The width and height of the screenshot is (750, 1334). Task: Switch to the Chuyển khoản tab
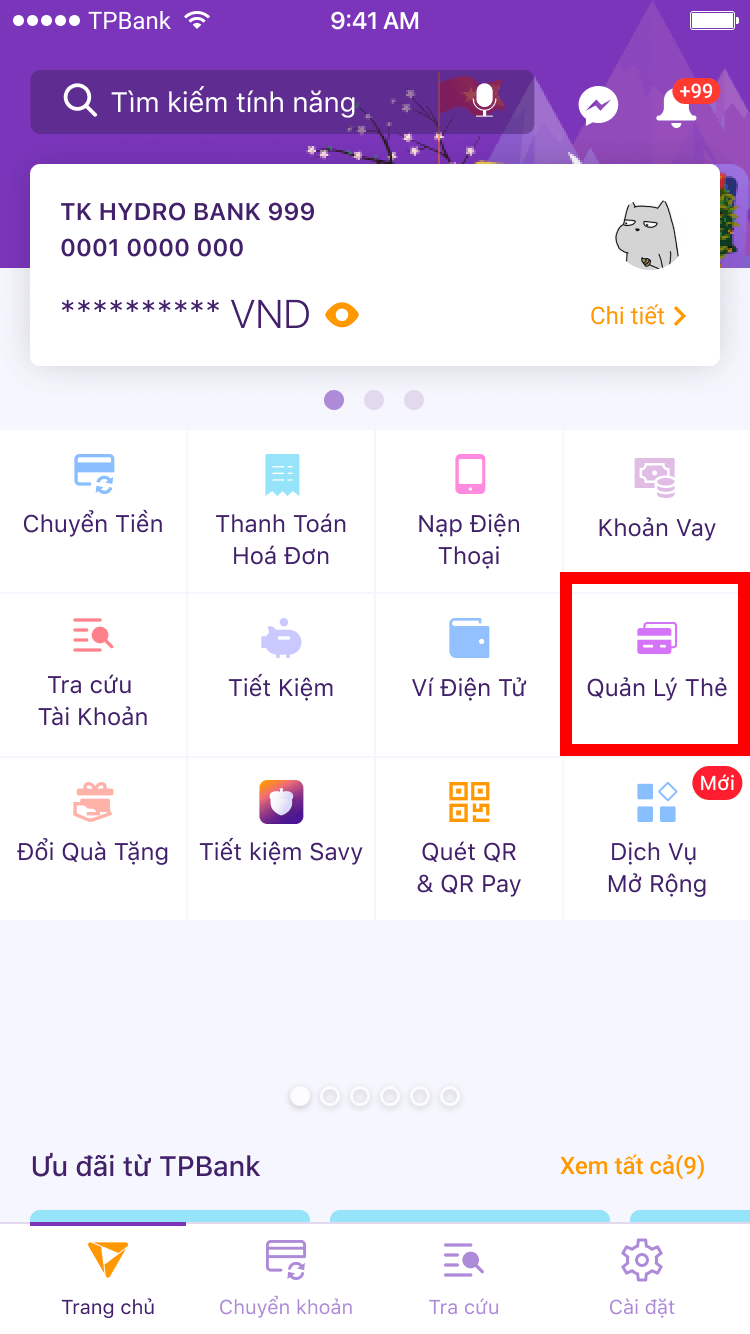click(x=286, y=1279)
